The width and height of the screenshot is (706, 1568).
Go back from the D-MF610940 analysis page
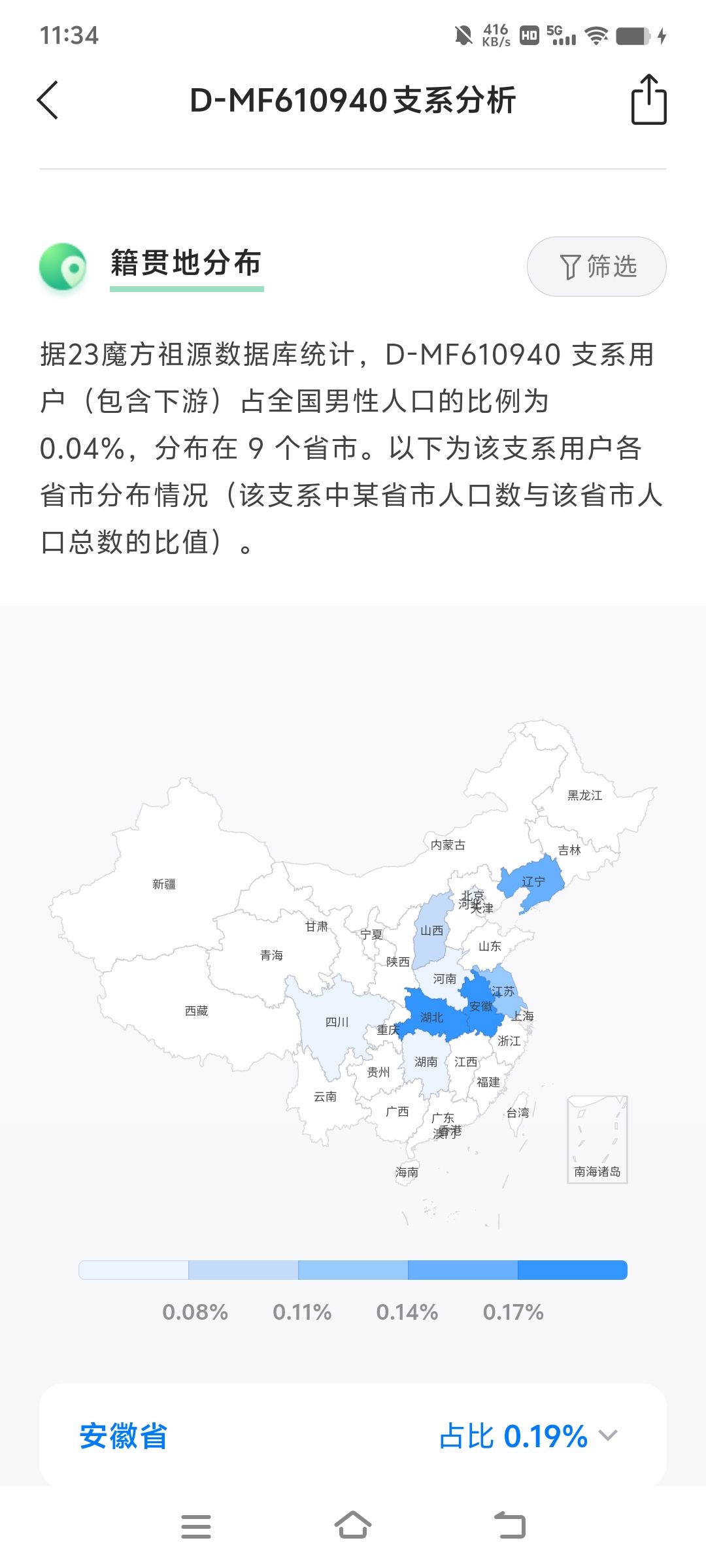[48, 100]
